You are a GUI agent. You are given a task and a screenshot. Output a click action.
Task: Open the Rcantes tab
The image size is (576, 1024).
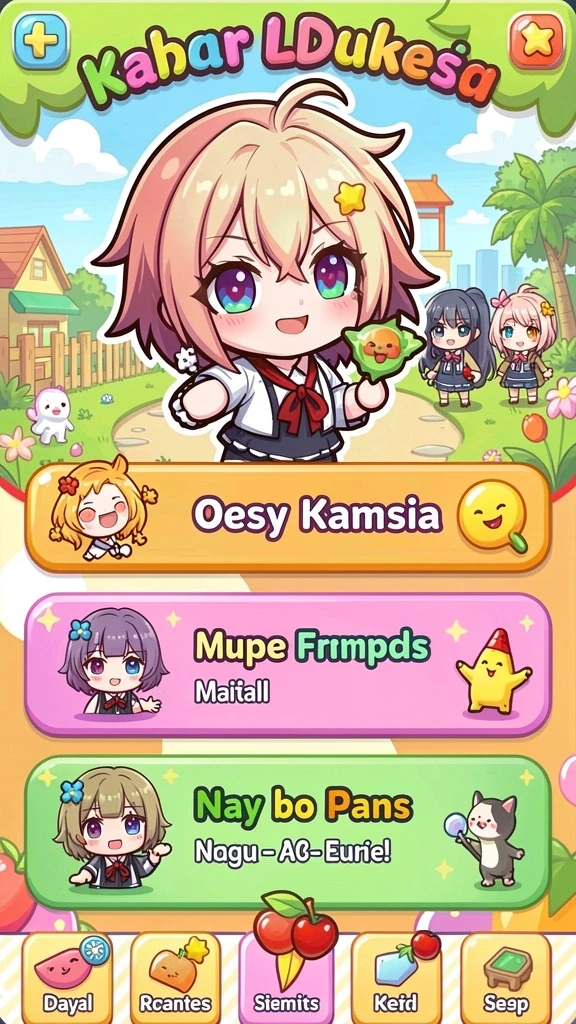pyautogui.click(x=176, y=978)
